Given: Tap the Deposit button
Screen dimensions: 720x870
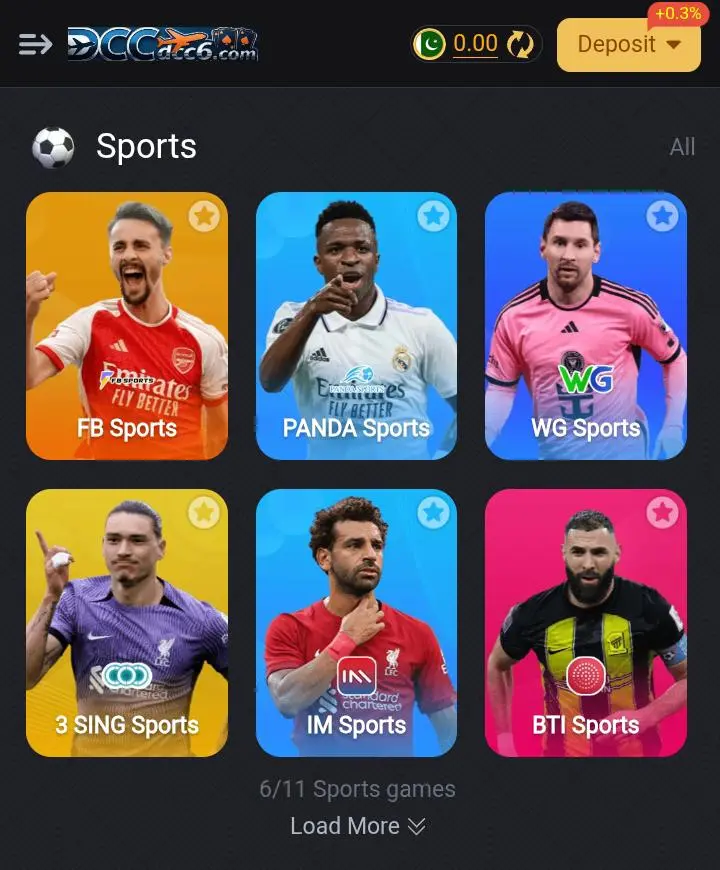Looking at the screenshot, I should [628, 45].
